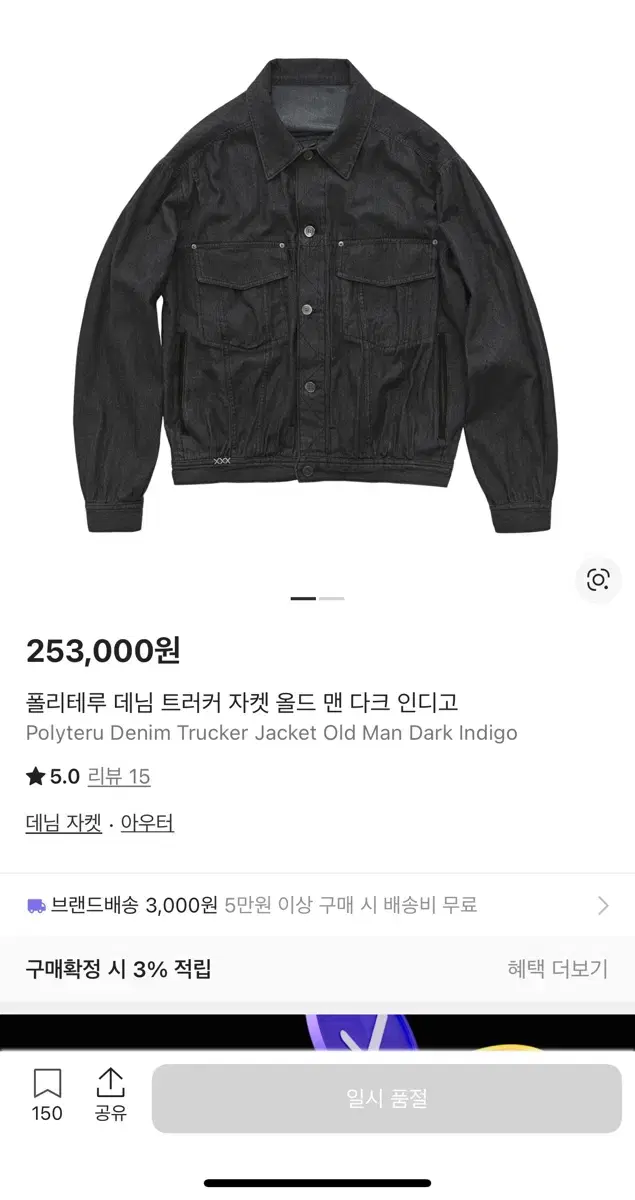This screenshot has height=1200, width=635.
Task: Open the 아우터 category link
Action: 148,824
